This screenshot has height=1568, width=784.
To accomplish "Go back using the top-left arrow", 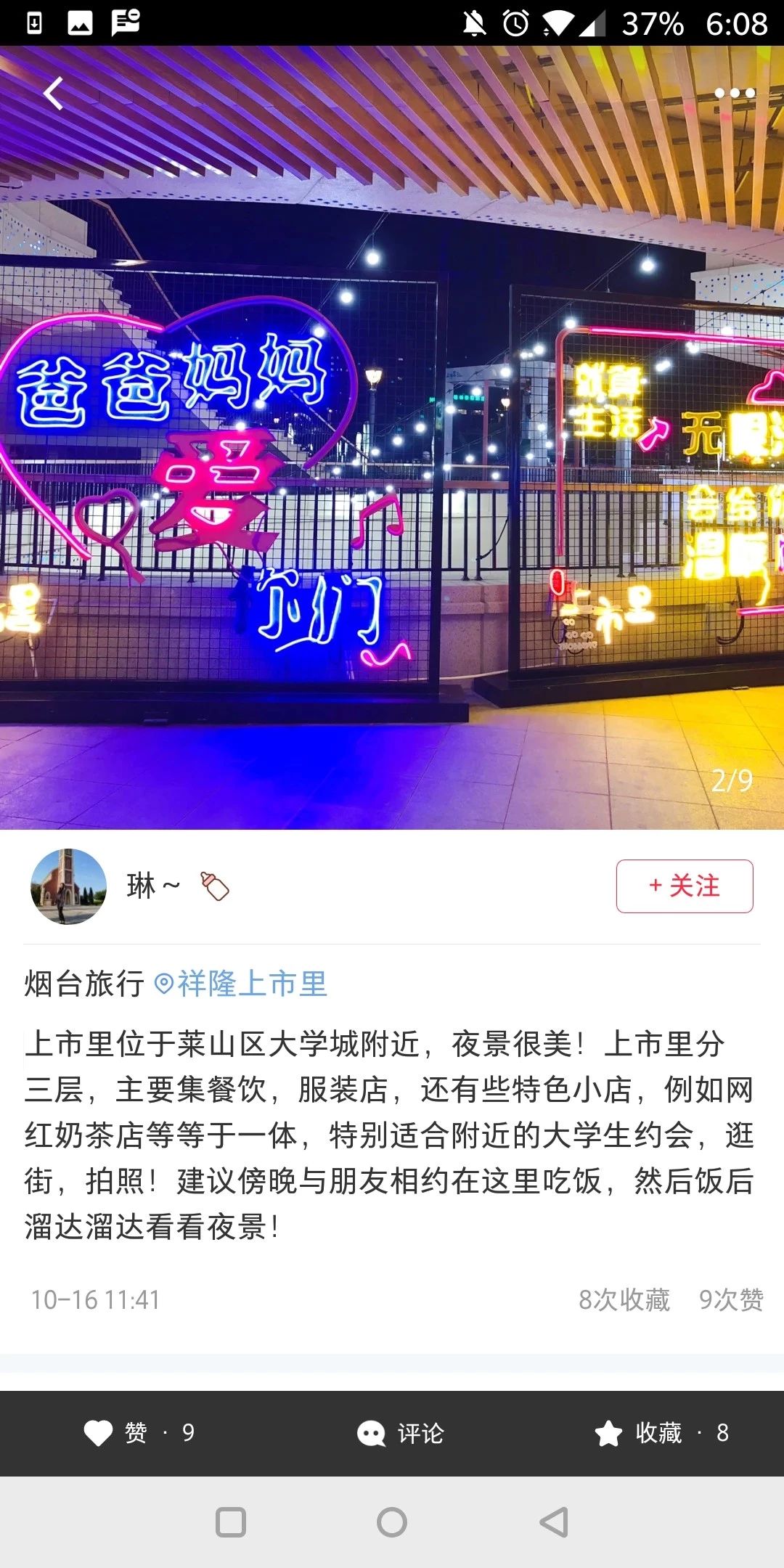I will tap(53, 93).
